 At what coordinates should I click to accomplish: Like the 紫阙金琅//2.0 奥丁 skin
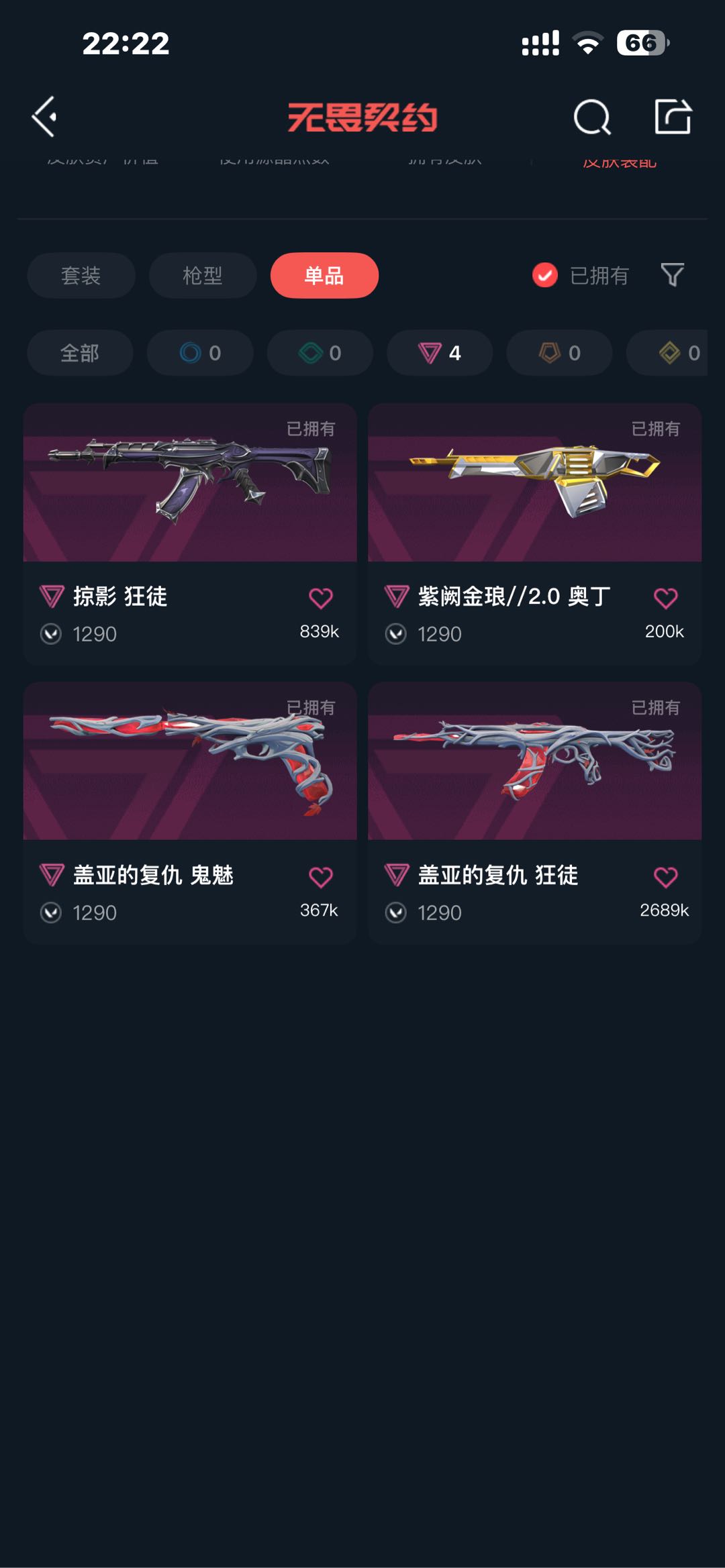[665, 598]
